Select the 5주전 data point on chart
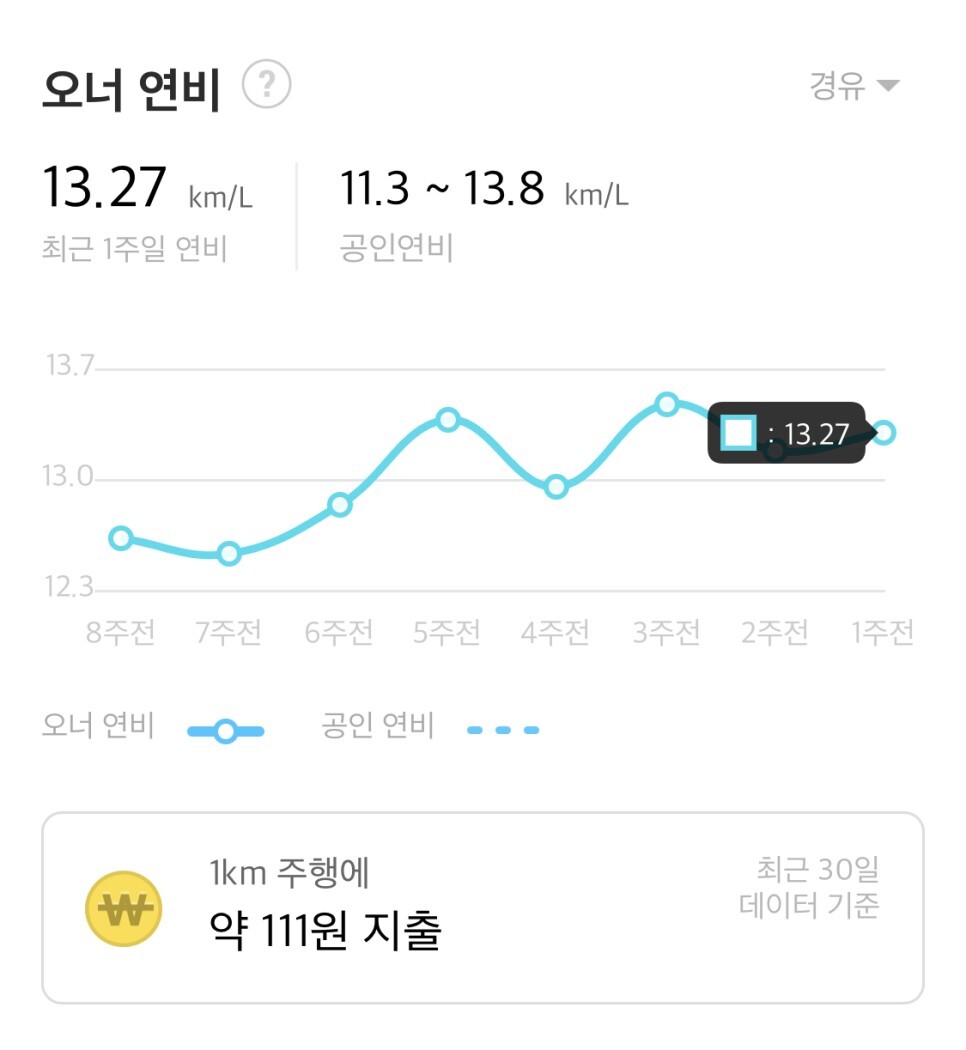966x1050 pixels. point(447,420)
